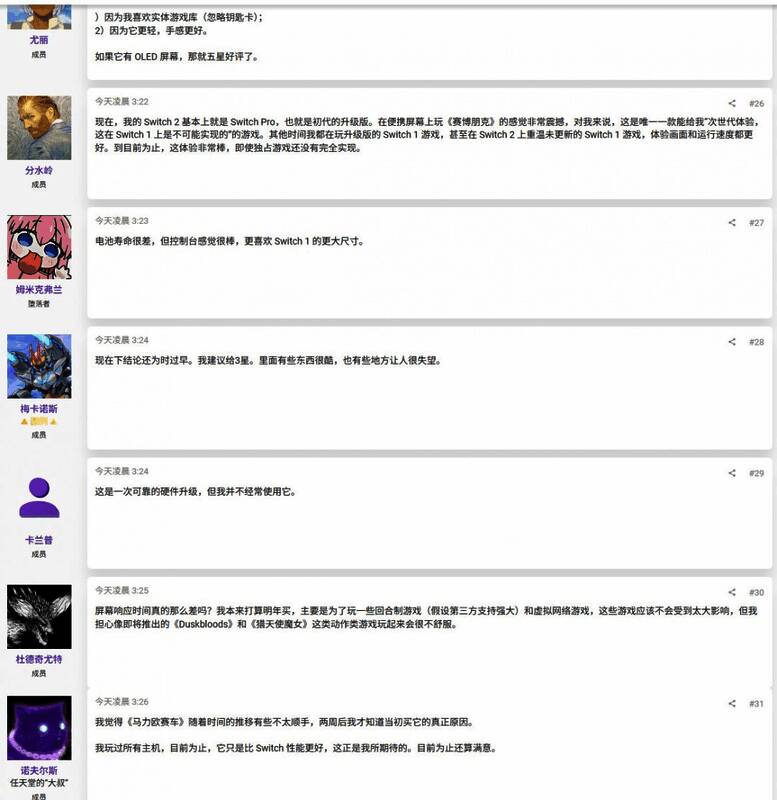Share post #31

click(x=732, y=703)
